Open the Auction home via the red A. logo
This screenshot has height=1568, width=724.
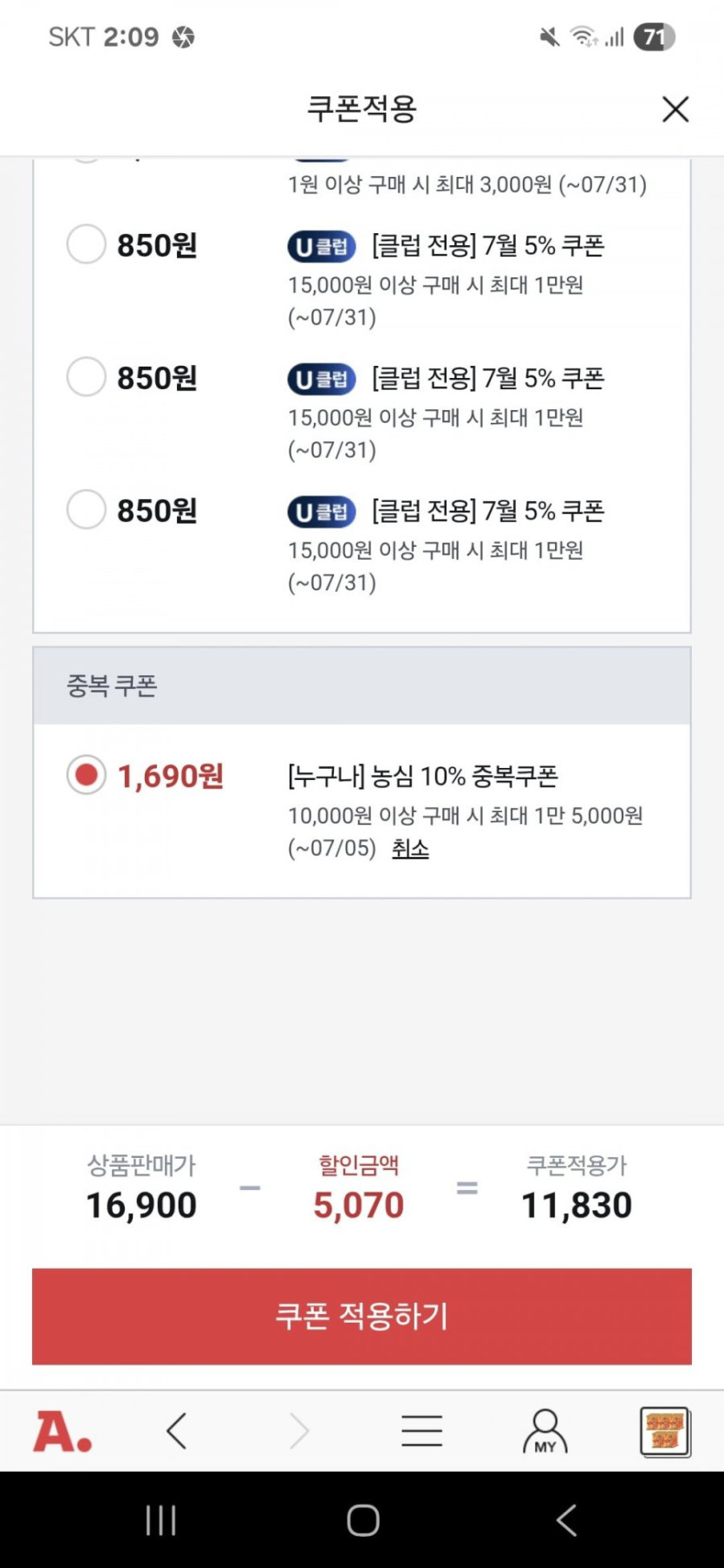tap(62, 1431)
